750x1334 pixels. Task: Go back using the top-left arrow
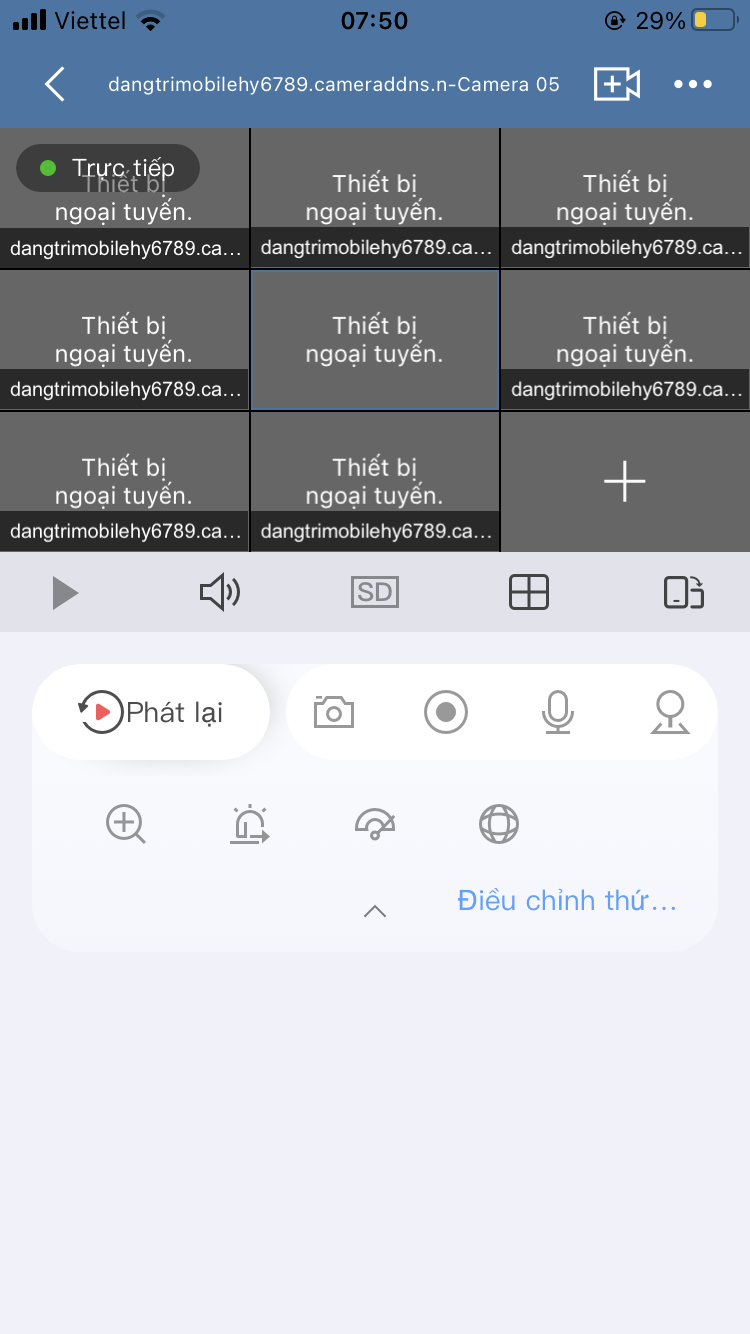tap(55, 85)
